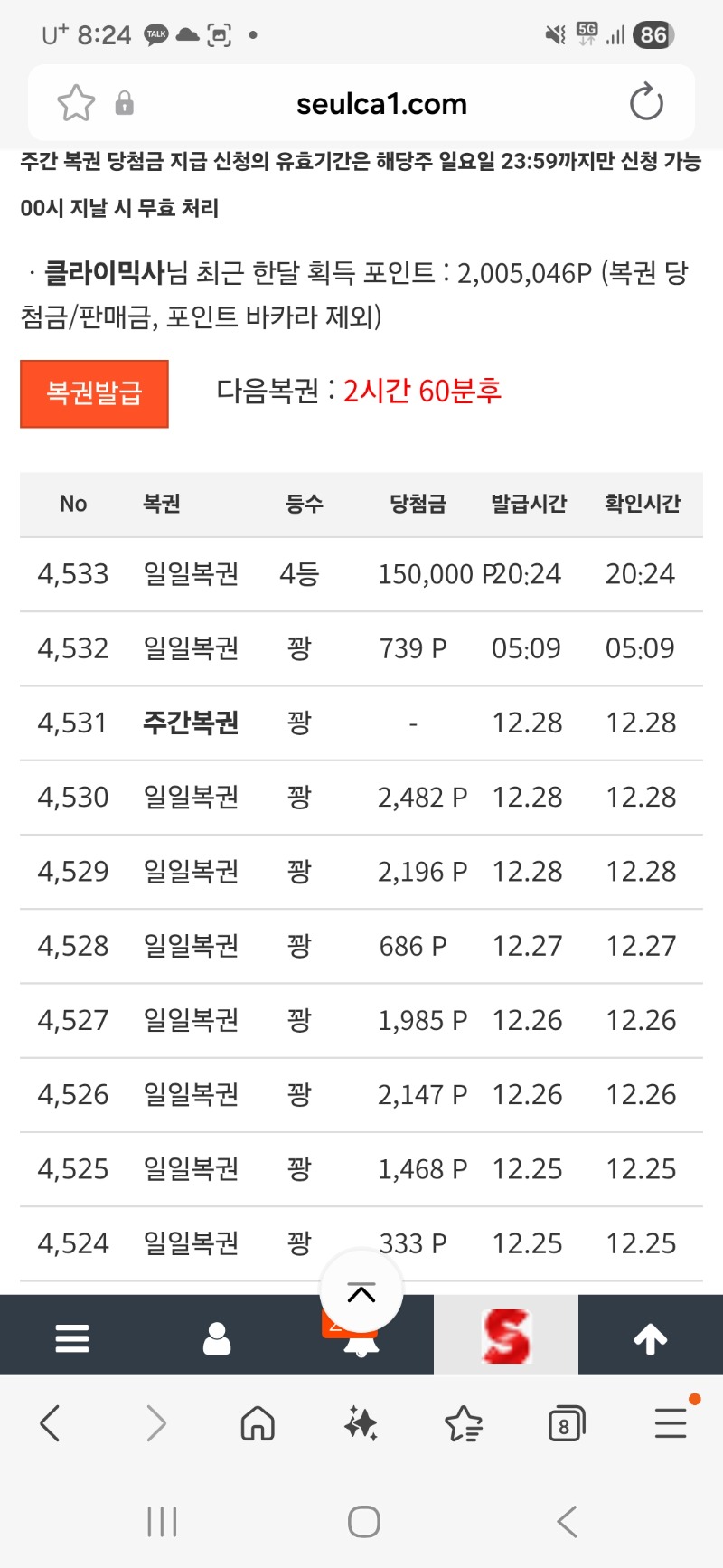723x1568 pixels.
Task: Open the seulca1.com address bar
Action: pyautogui.click(x=381, y=104)
